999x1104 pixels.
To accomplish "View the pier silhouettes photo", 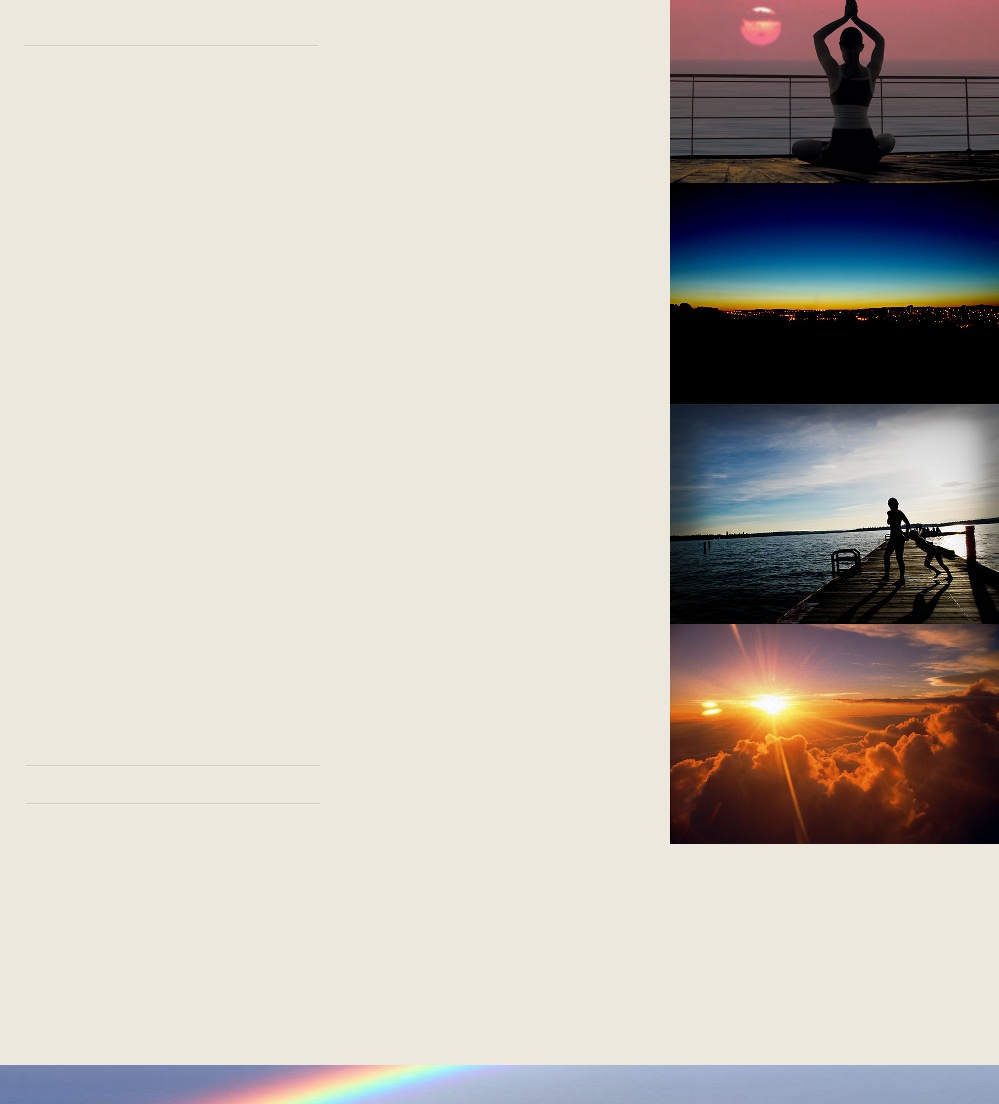I will click(834, 513).
